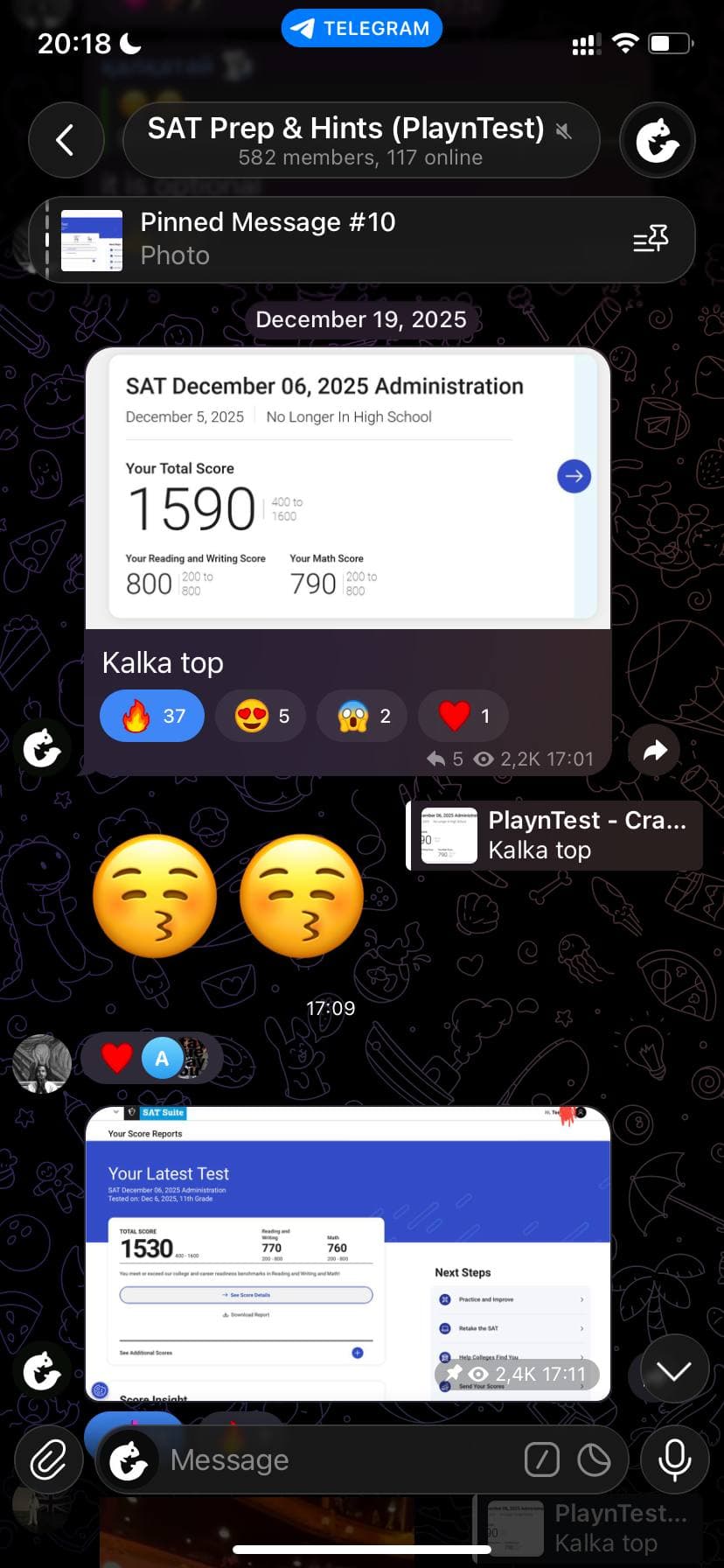React with the fire emoji

click(152, 716)
